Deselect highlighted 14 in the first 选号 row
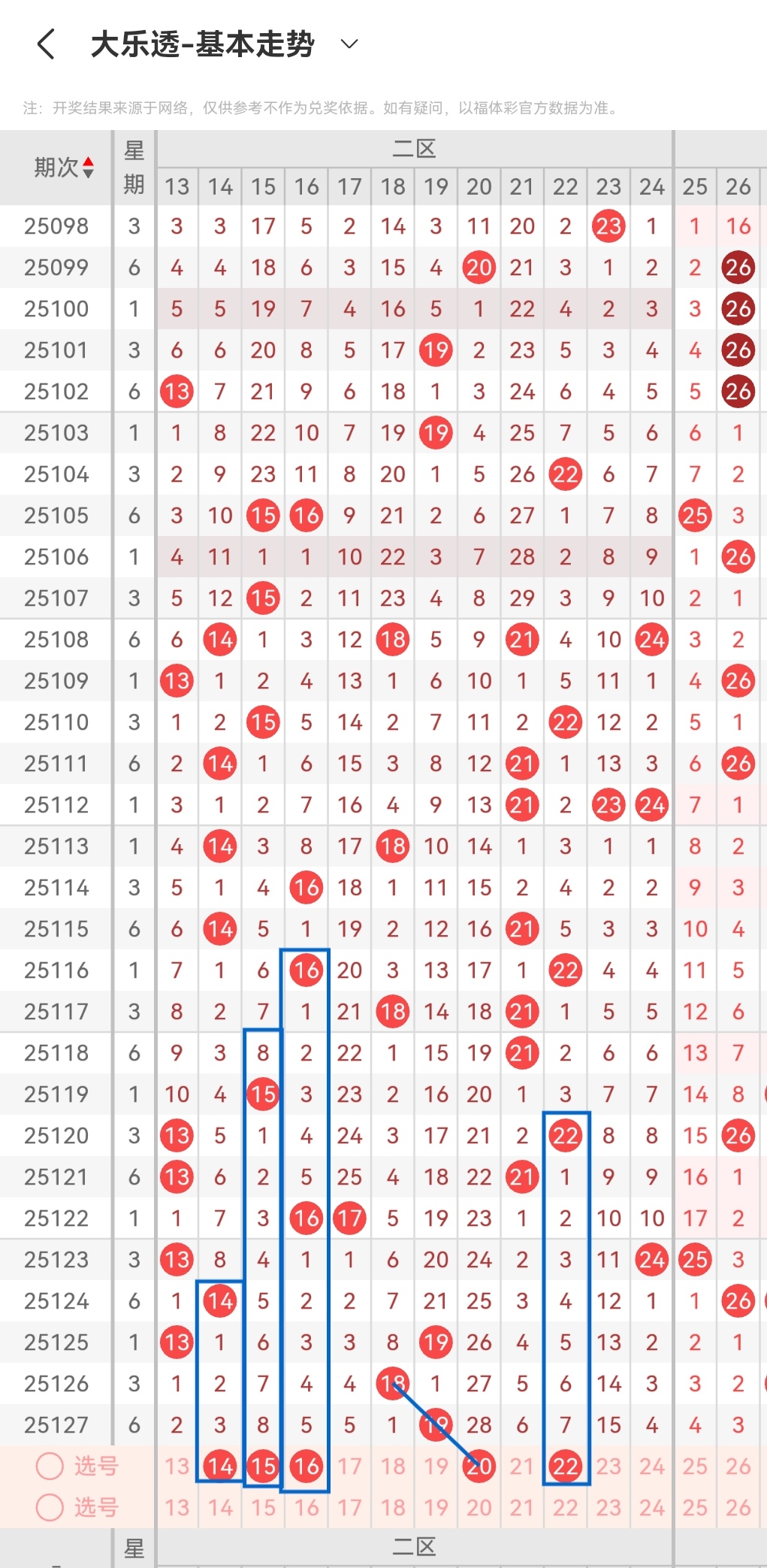Viewport: 767px width, 1568px height. point(220,1466)
